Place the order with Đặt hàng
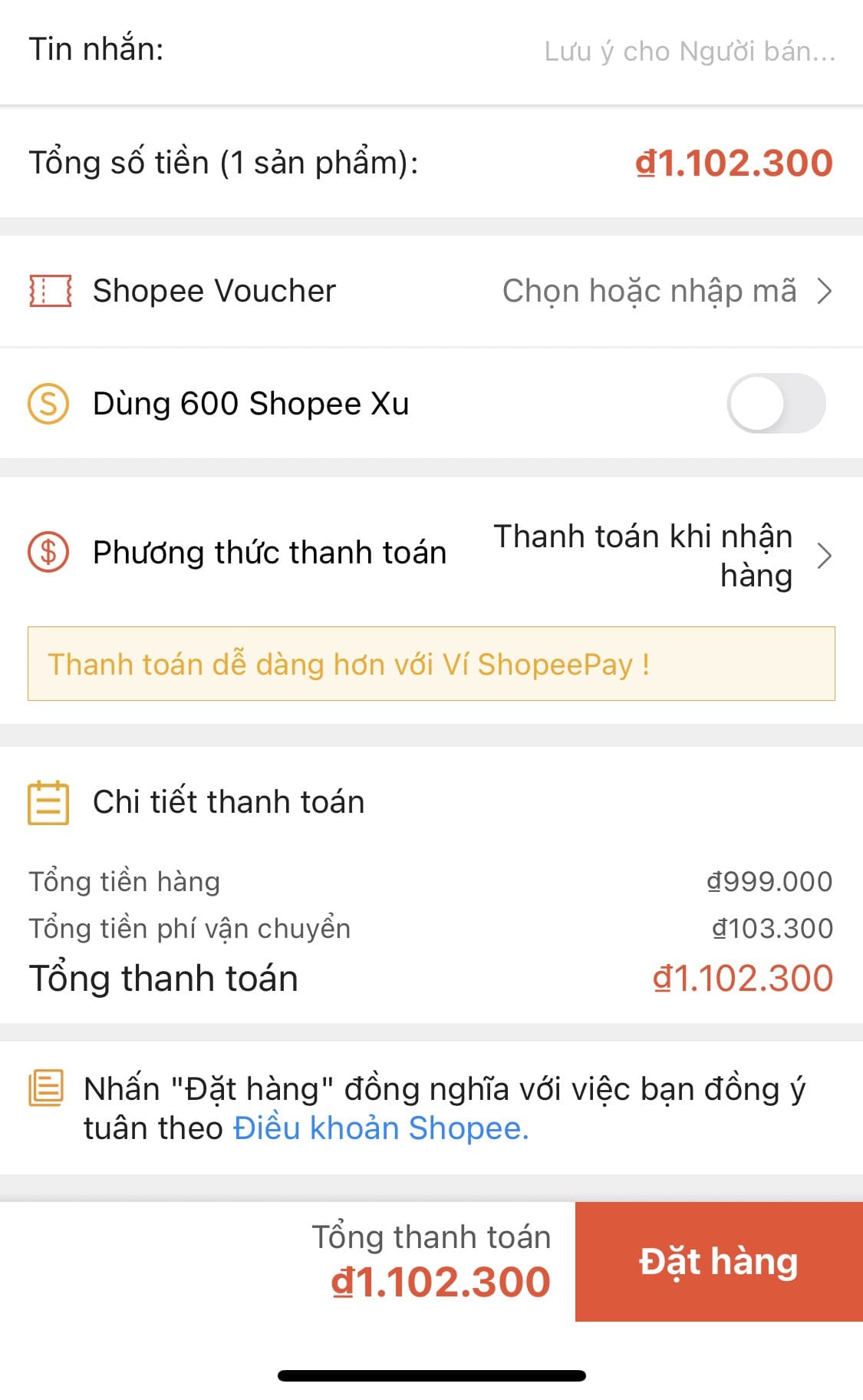The width and height of the screenshot is (863, 1400). 719,1261
